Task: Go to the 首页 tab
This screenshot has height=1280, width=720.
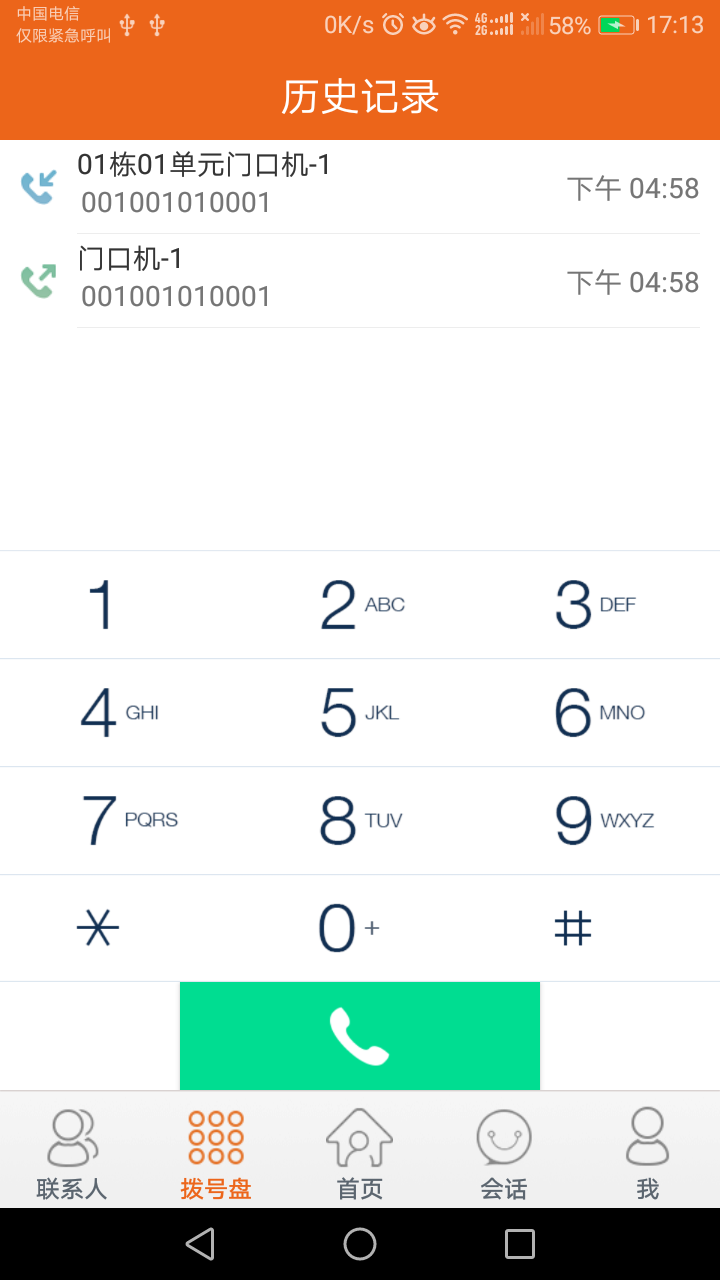Action: (x=360, y=1151)
